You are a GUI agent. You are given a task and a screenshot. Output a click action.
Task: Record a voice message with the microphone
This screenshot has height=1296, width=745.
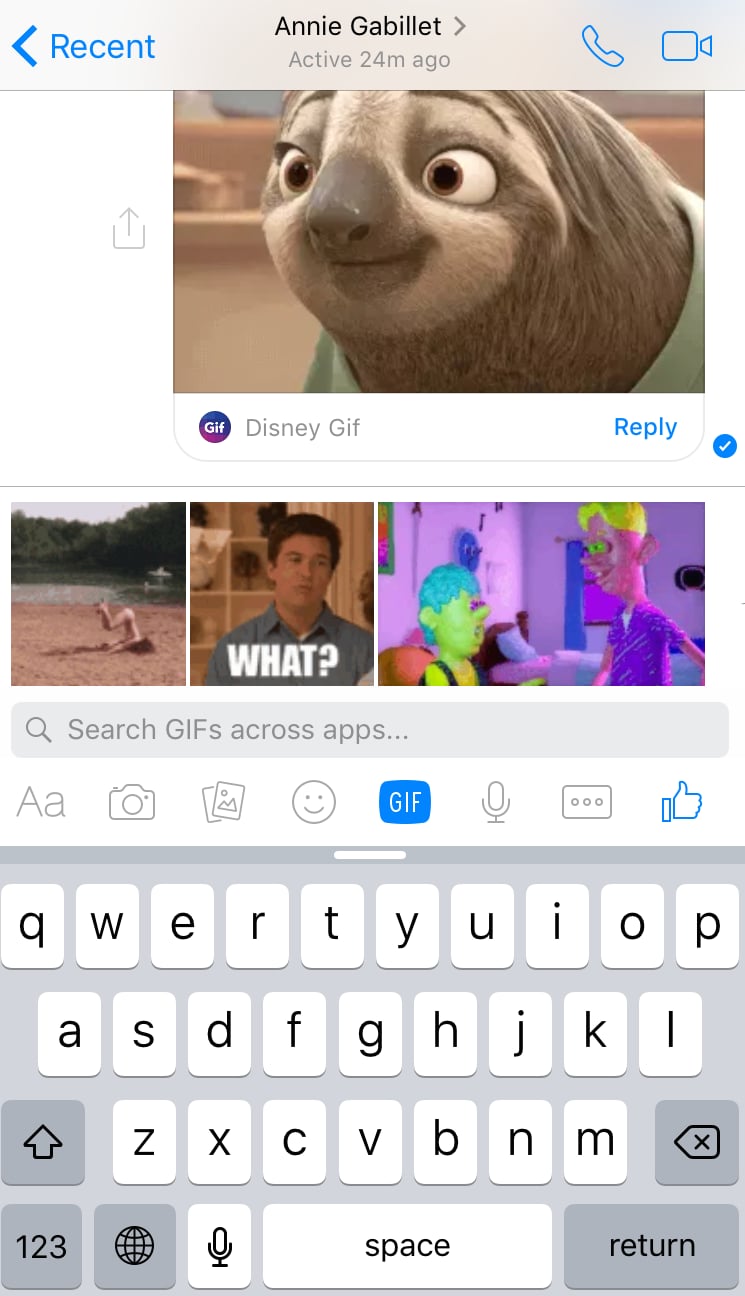click(495, 802)
